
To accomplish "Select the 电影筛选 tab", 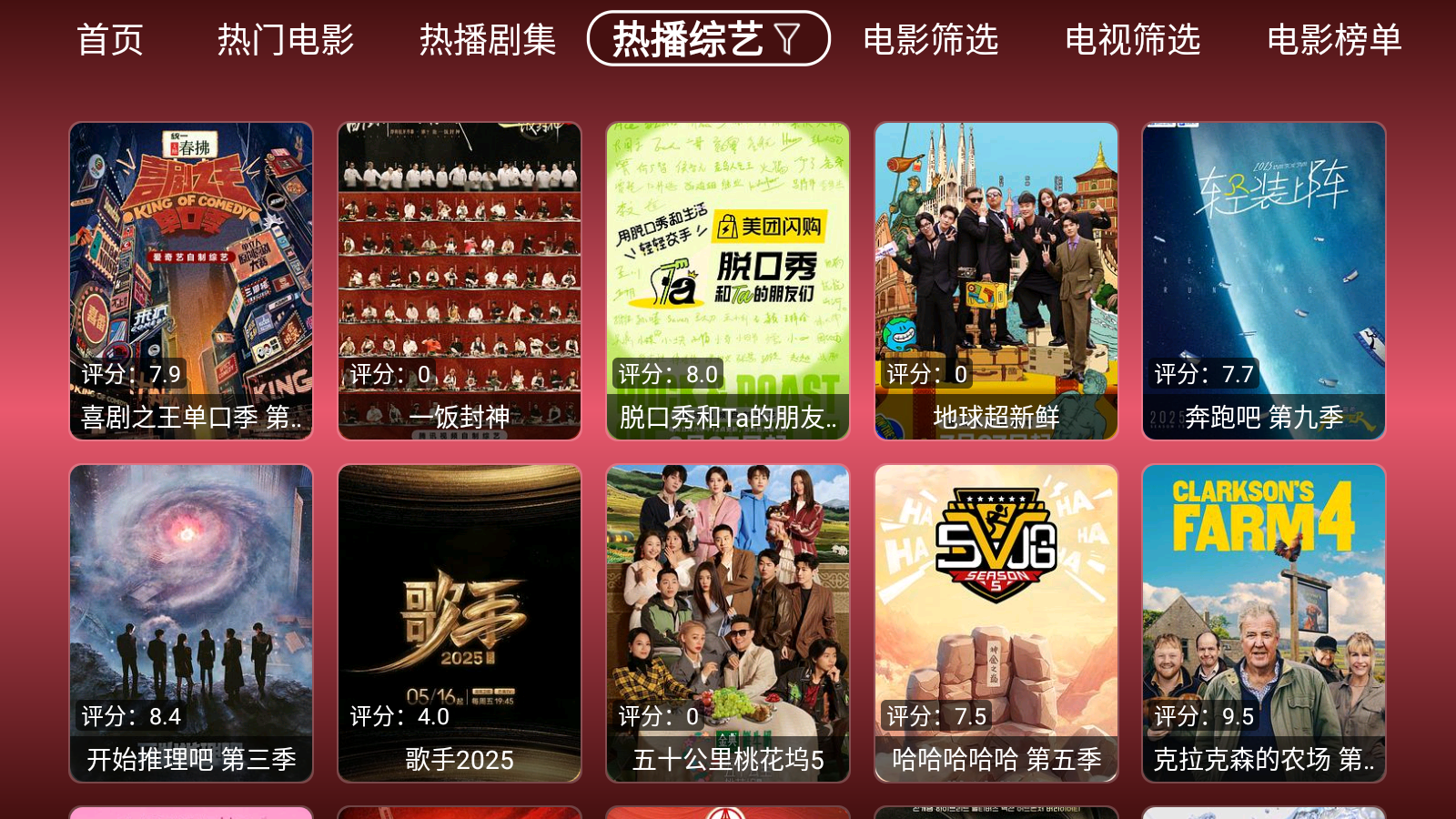I will click(x=930, y=40).
